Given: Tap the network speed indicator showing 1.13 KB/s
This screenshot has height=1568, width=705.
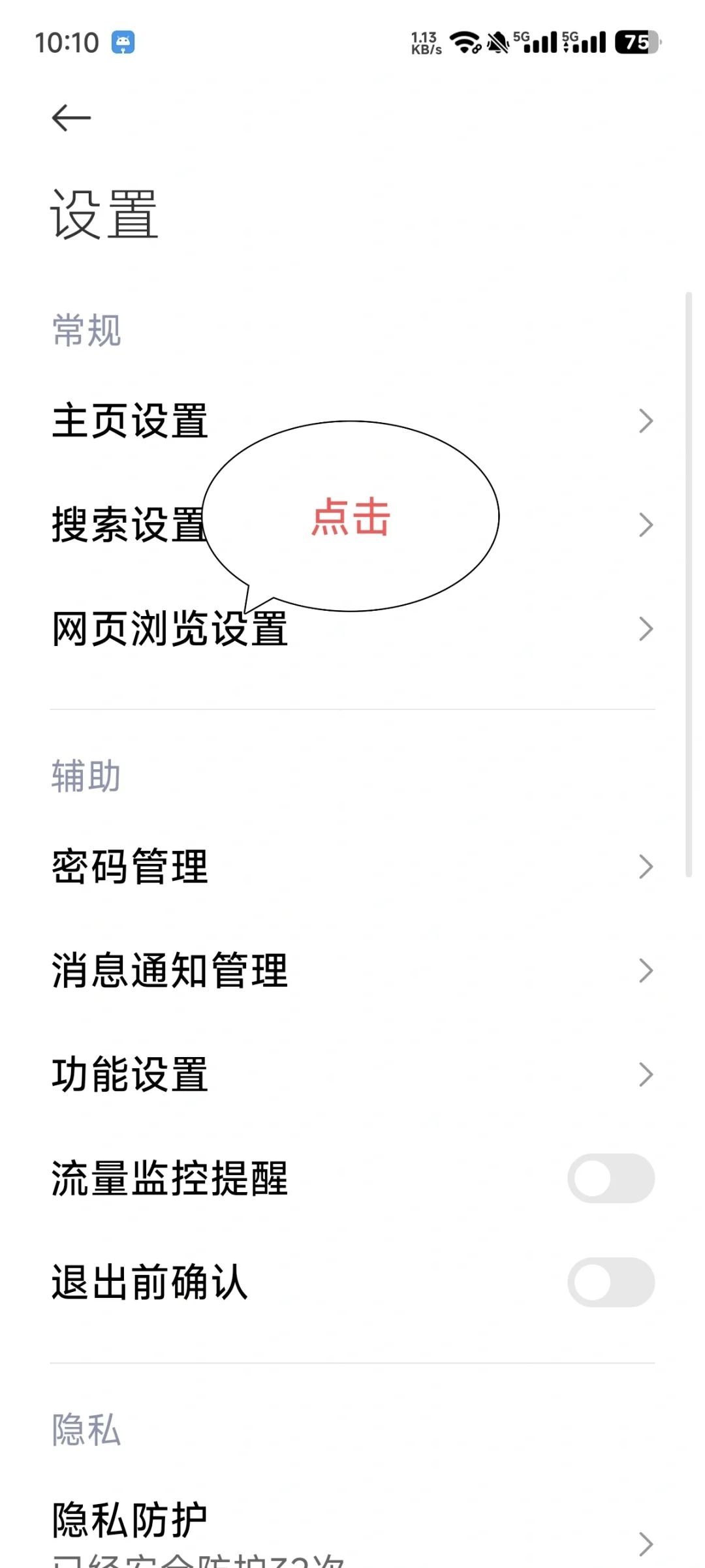Looking at the screenshot, I should pyautogui.click(x=424, y=42).
